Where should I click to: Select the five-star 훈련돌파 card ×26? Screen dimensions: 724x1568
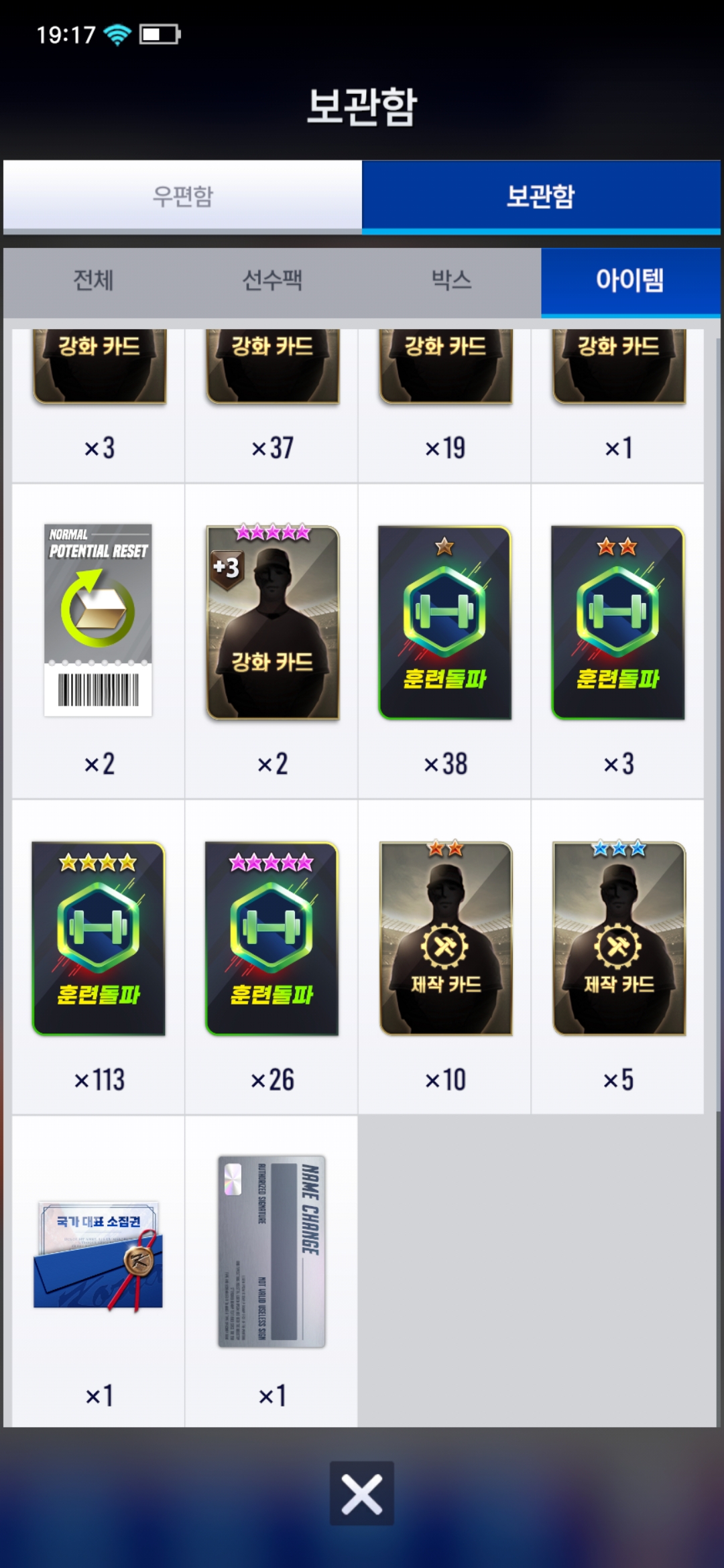click(272, 938)
